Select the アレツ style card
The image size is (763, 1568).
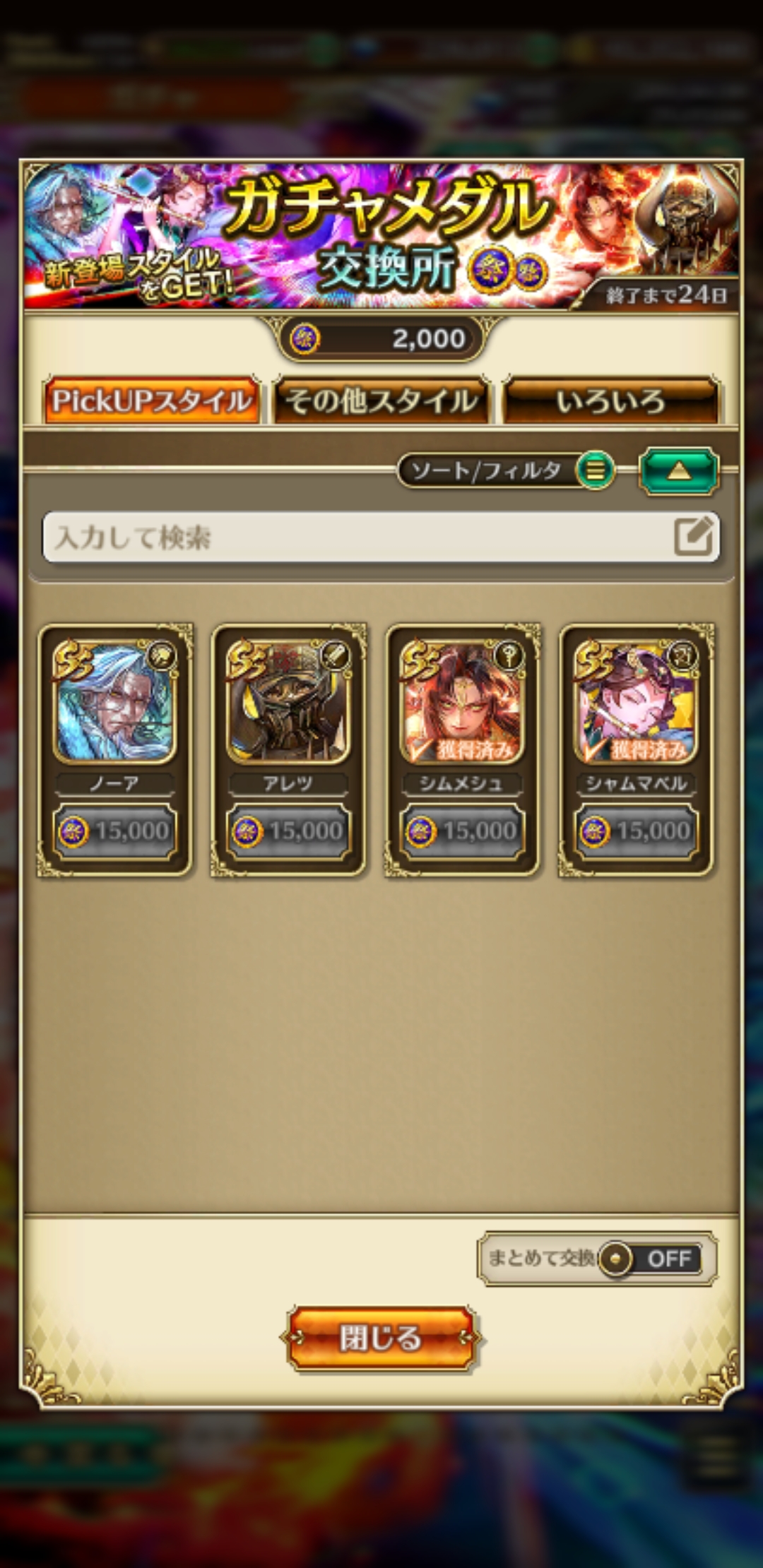[x=288, y=749]
